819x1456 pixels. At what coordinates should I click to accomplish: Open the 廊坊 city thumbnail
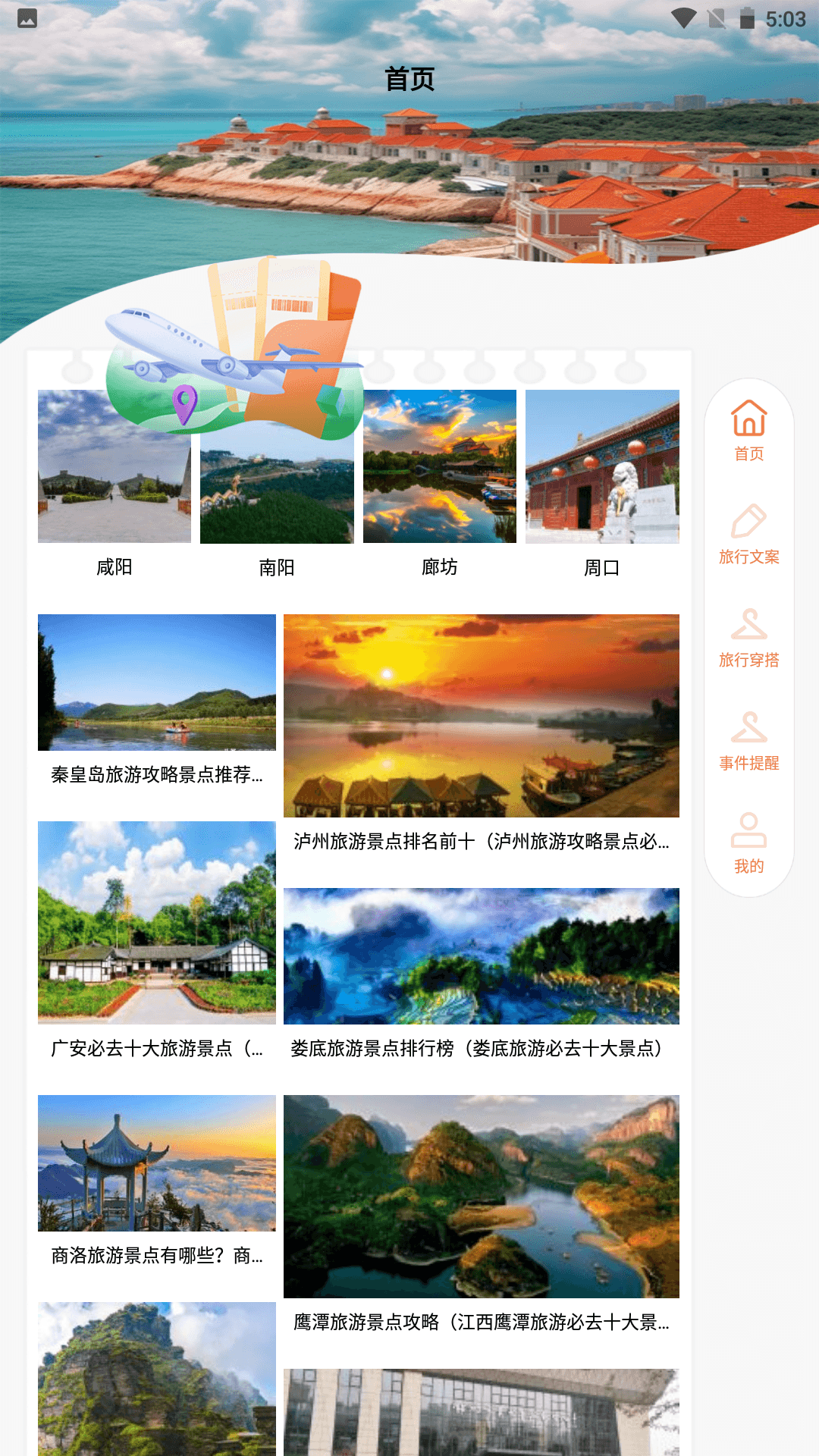(440, 470)
